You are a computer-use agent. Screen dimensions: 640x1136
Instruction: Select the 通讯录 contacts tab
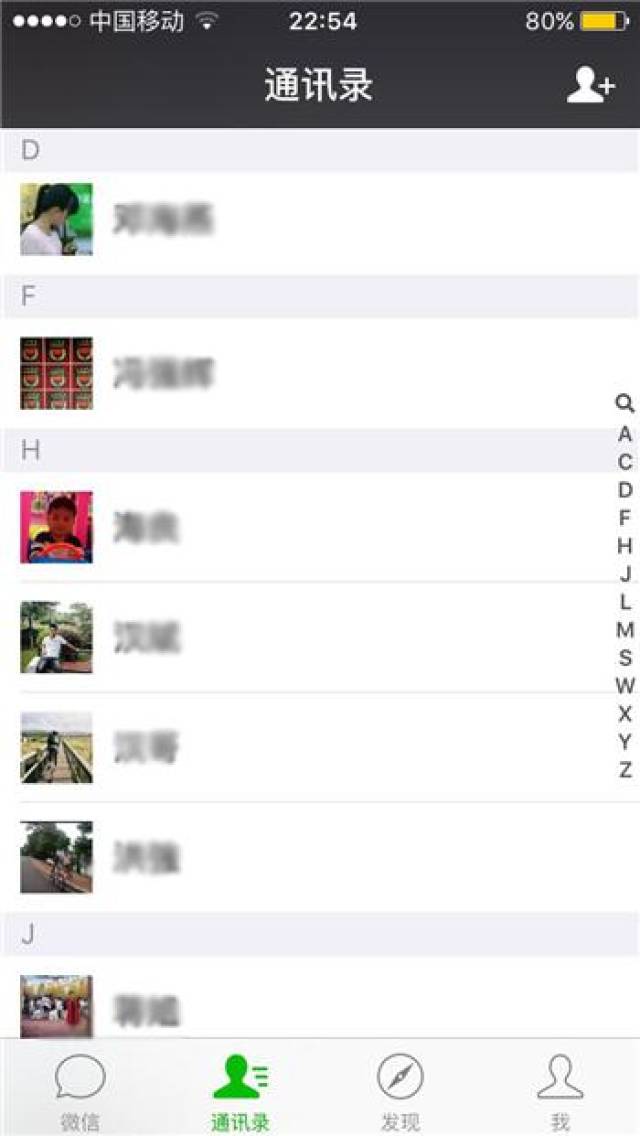tap(240, 1089)
